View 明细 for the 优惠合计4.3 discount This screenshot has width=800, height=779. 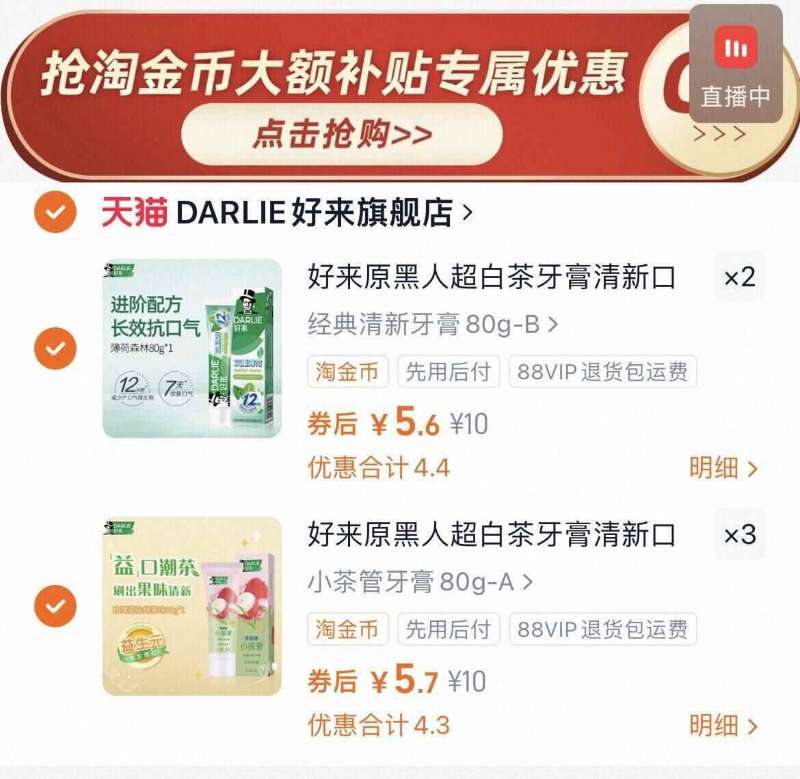(x=723, y=724)
